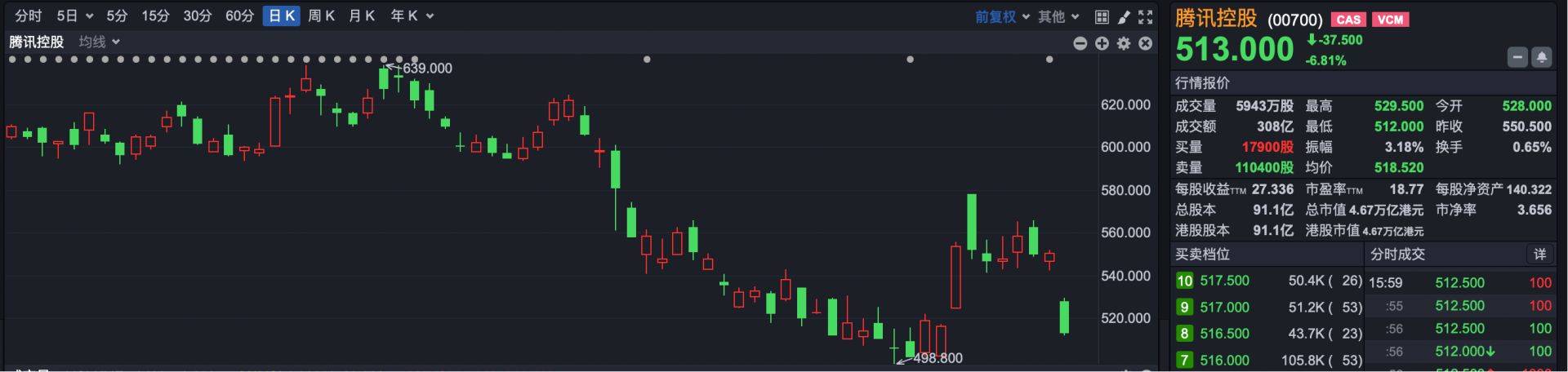Zoom in the chart with plus icon
This screenshot has width=1568, height=372.
(1102, 43)
